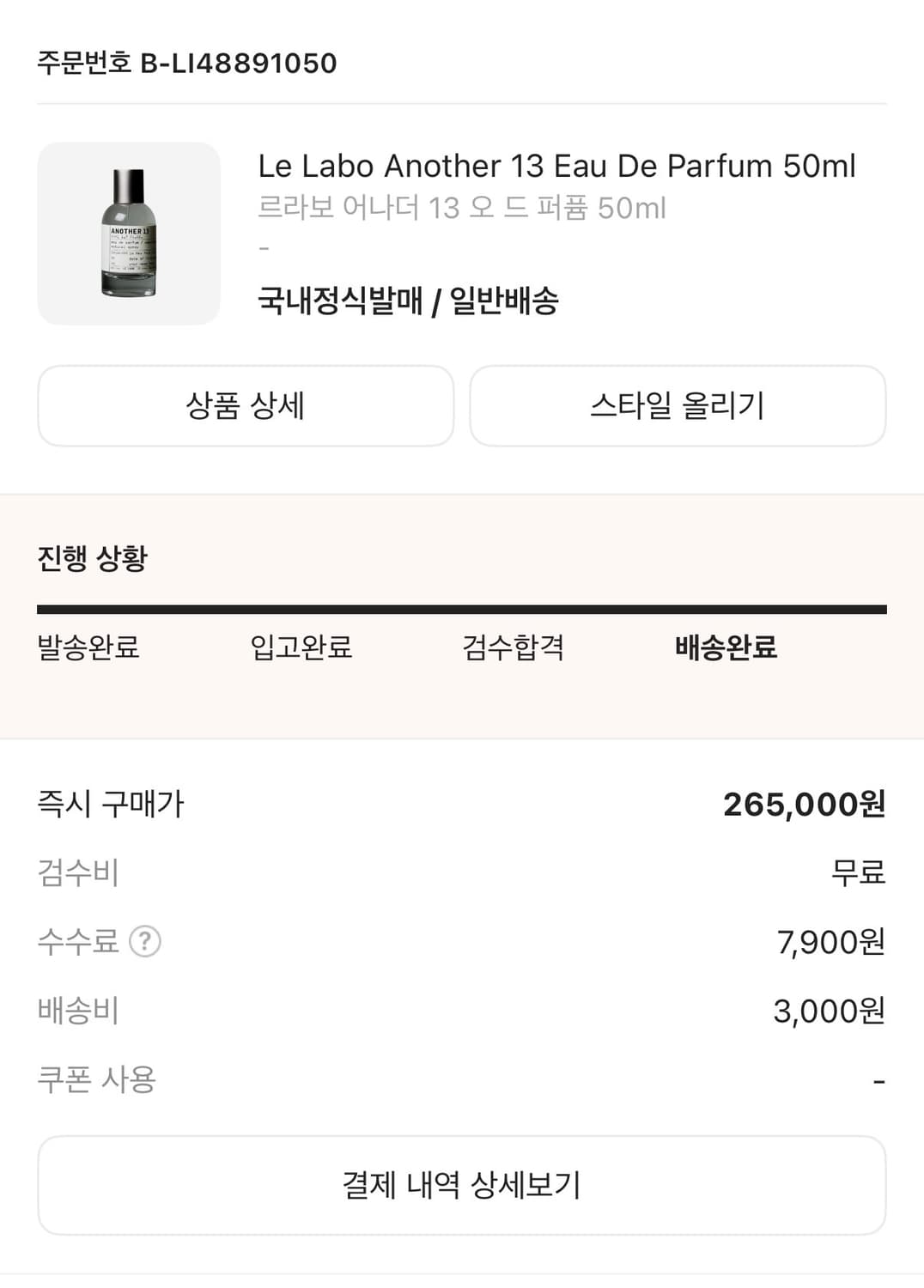This screenshot has height=1288, width=924.
Task: Click the 스타일 올리기 button
Action: tap(678, 405)
